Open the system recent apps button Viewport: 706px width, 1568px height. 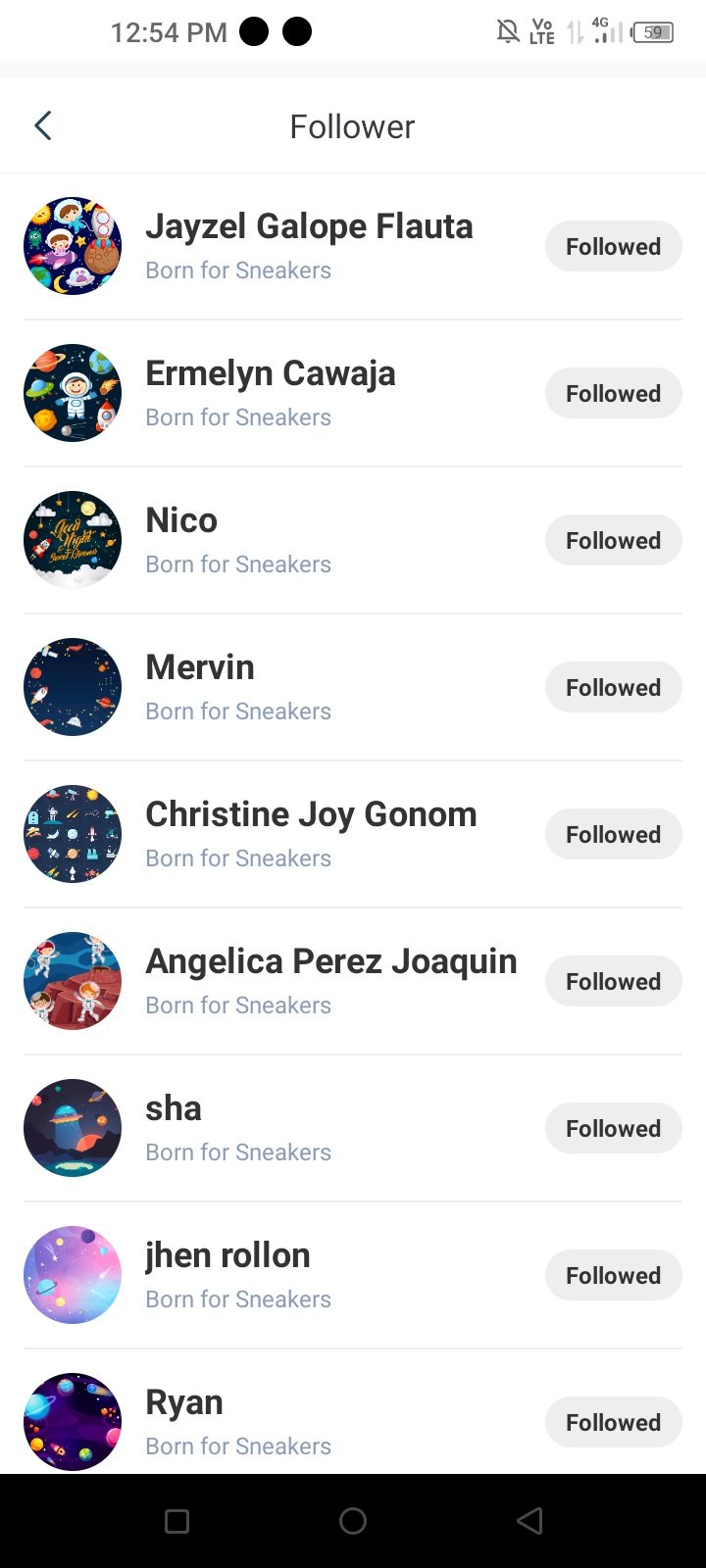coord(176,1521)
